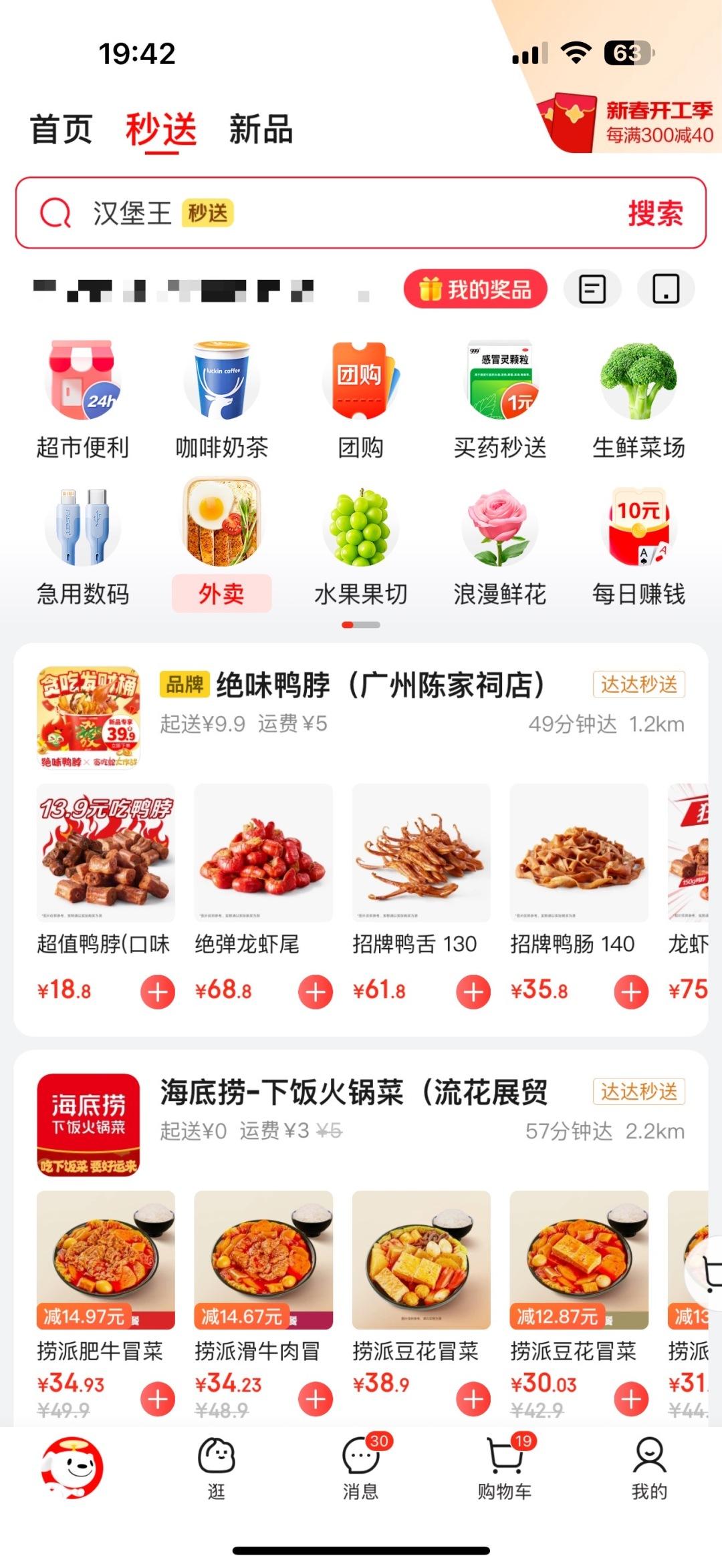This screenshot has width=722, height=1568.
Task: Tap the search box showing 汉堡王
Action: click(x=321, y=214)
